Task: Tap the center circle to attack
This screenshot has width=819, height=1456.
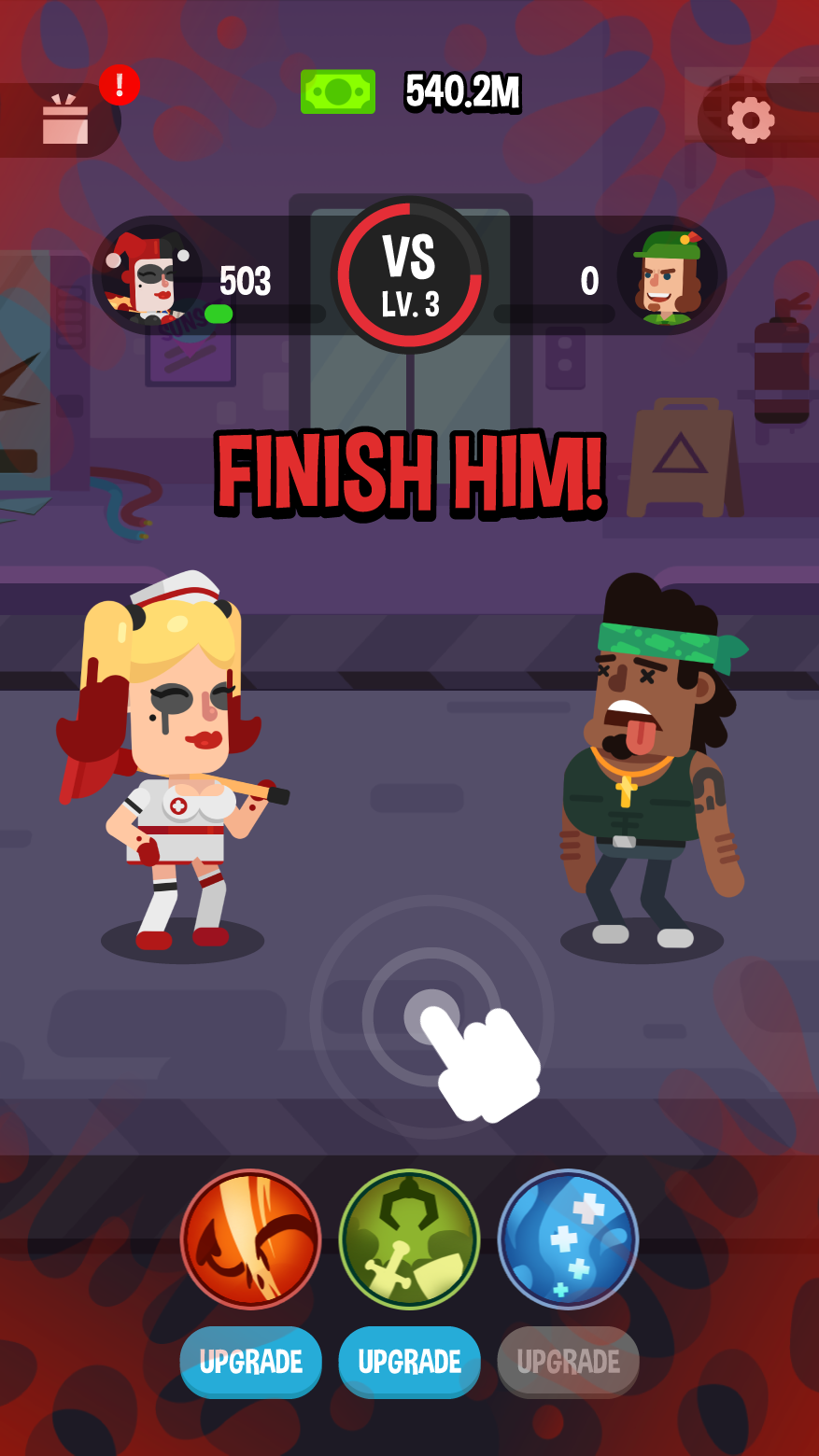Action: click(431, 1017)
